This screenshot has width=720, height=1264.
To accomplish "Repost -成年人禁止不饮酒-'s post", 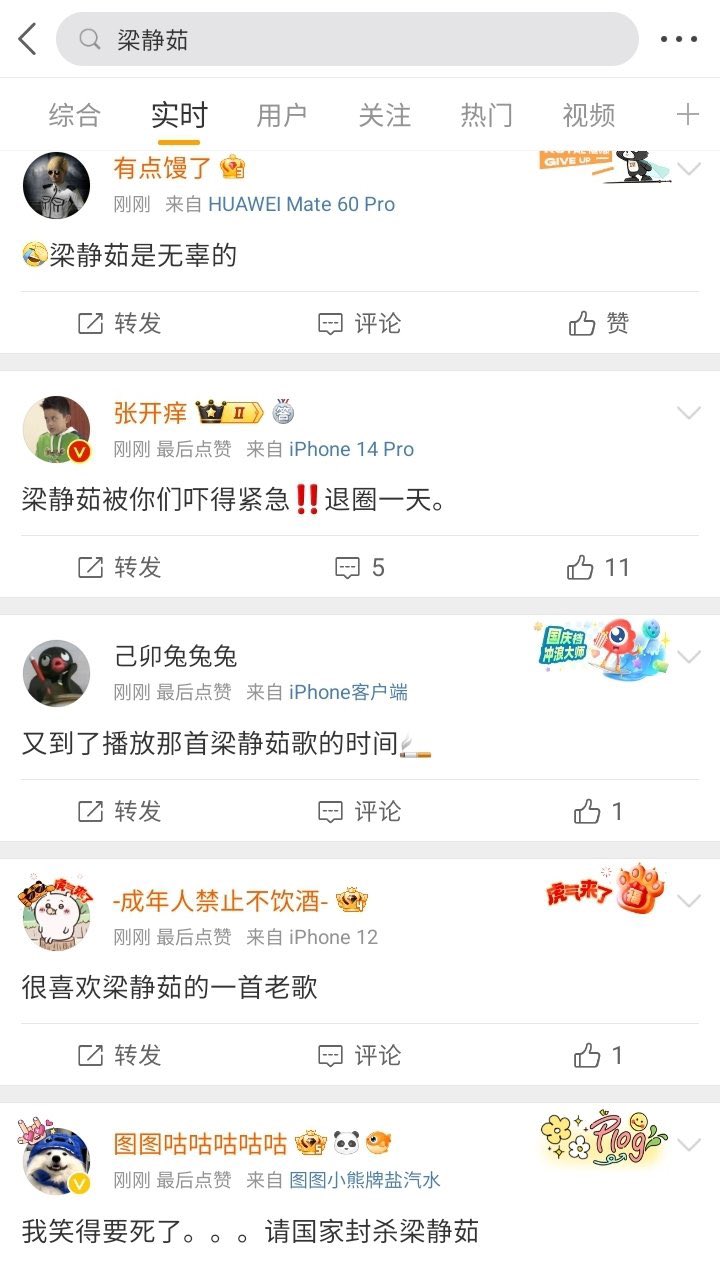I will tap(120, 1055).
